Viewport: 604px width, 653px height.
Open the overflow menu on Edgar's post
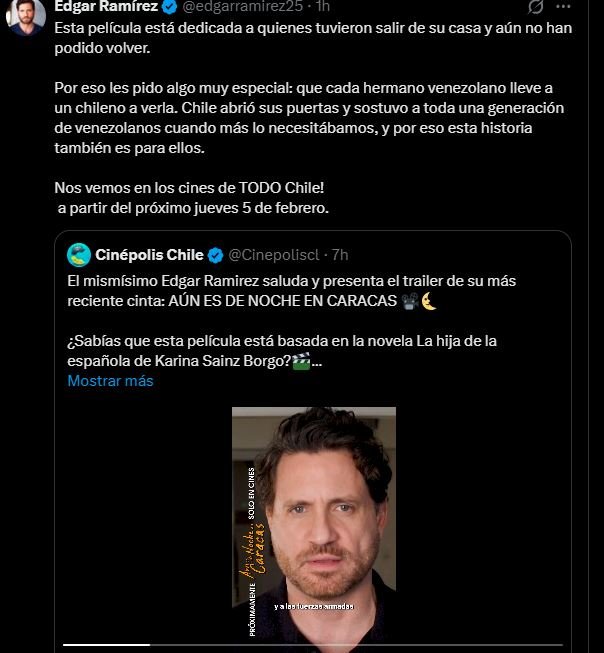tap(564, 6)
